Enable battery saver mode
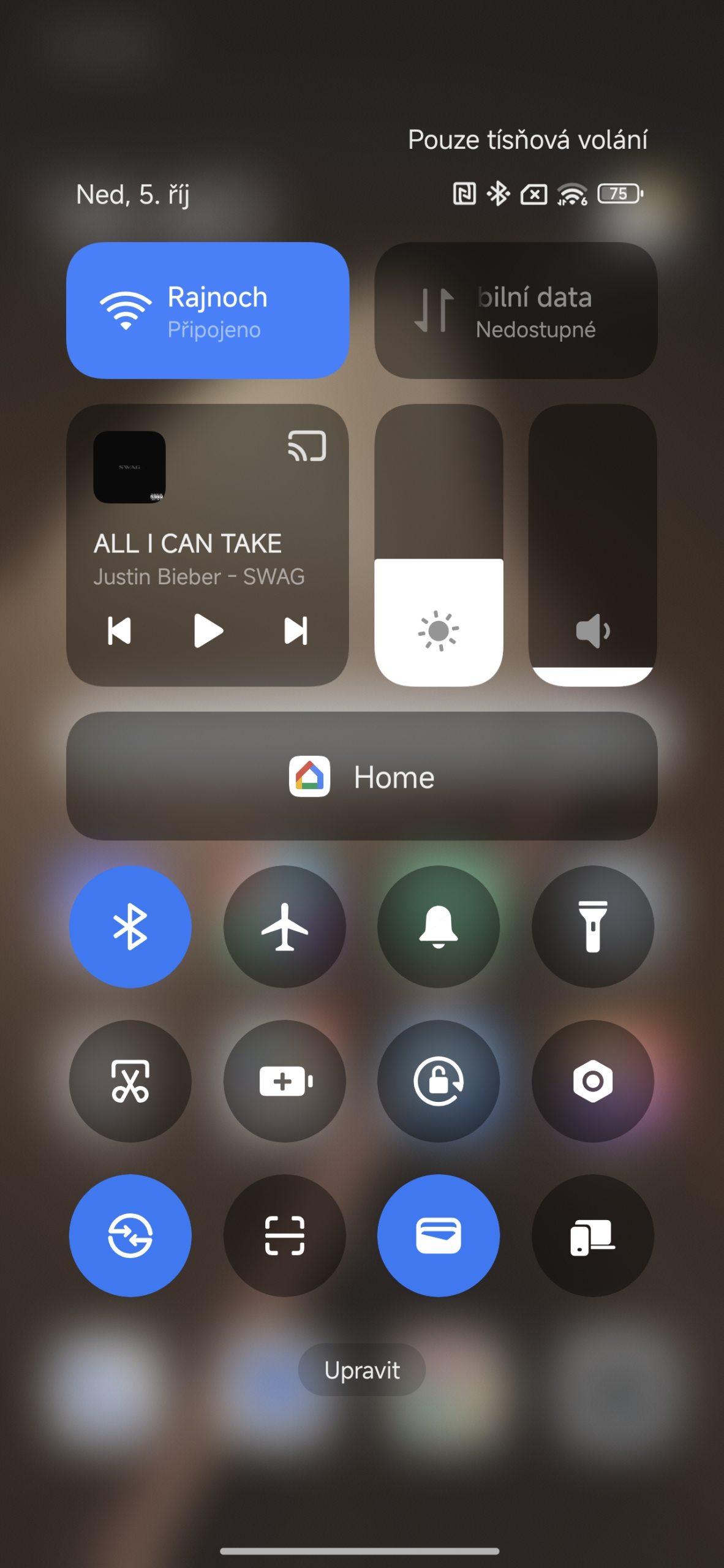 point(285,1081)
